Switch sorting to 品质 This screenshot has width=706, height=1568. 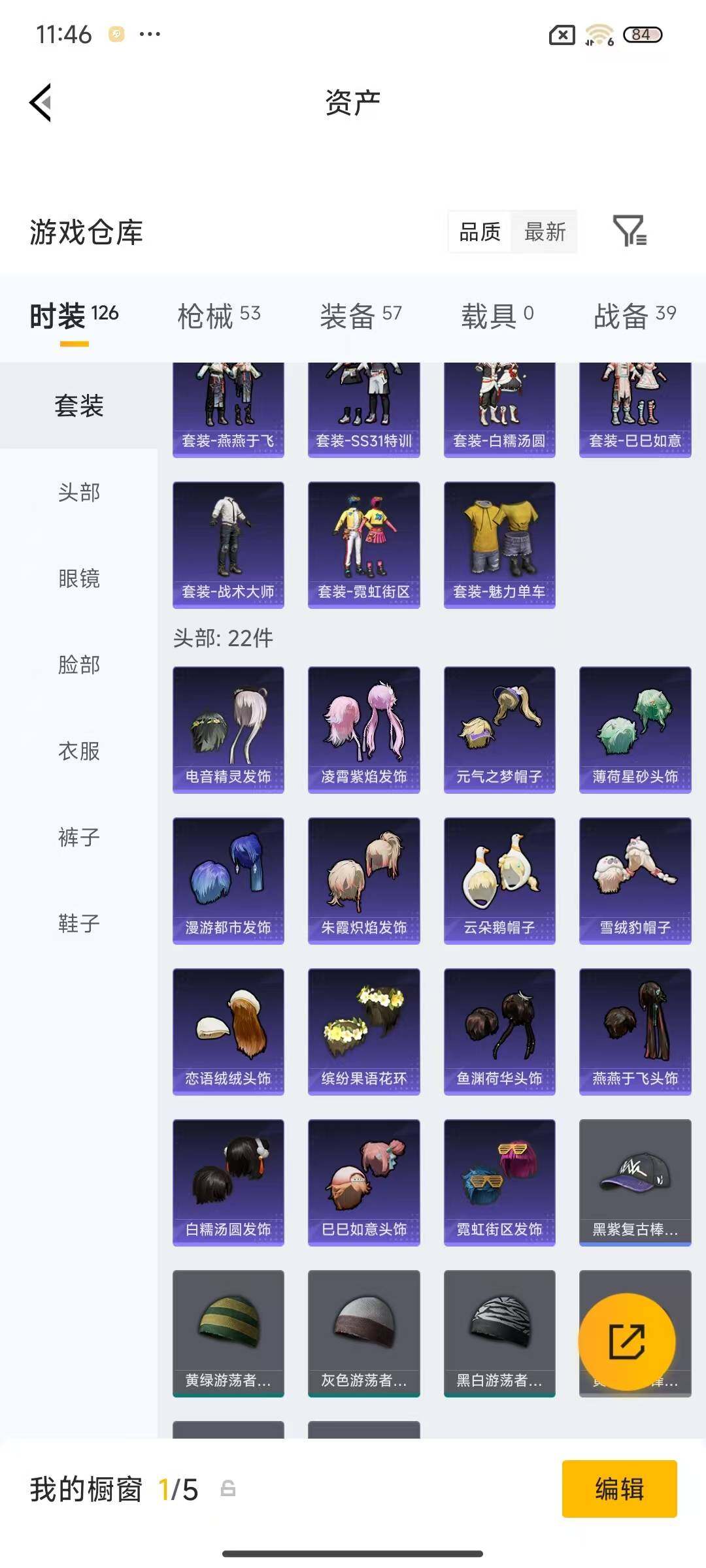479,233
